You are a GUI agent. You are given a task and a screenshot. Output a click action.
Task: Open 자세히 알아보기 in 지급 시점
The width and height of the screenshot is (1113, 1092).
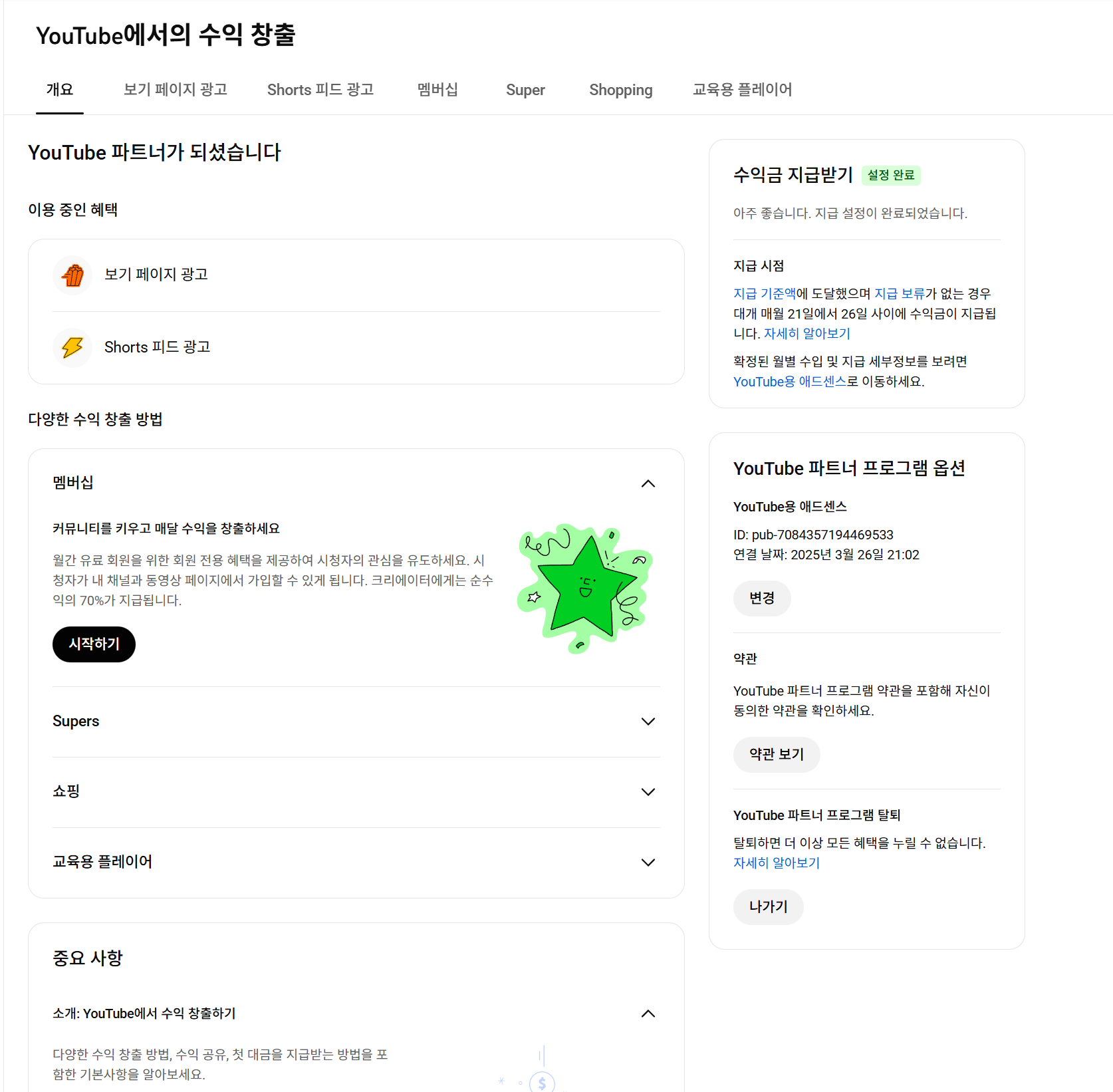(x=806, y=334)
